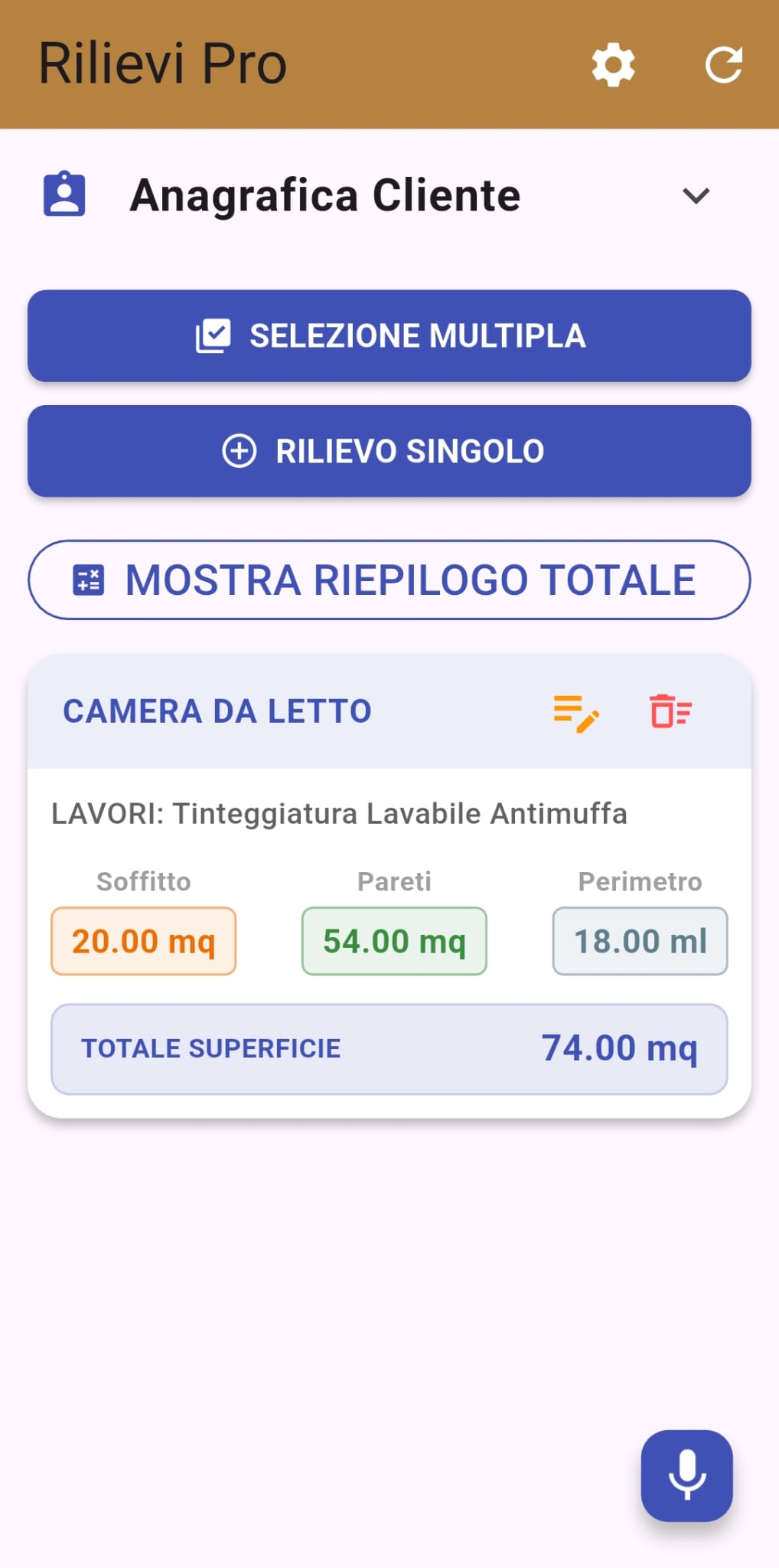Show Mostra Riepilogo Totale
This screenshot has height=1568, width=779.
pos(389,580)
